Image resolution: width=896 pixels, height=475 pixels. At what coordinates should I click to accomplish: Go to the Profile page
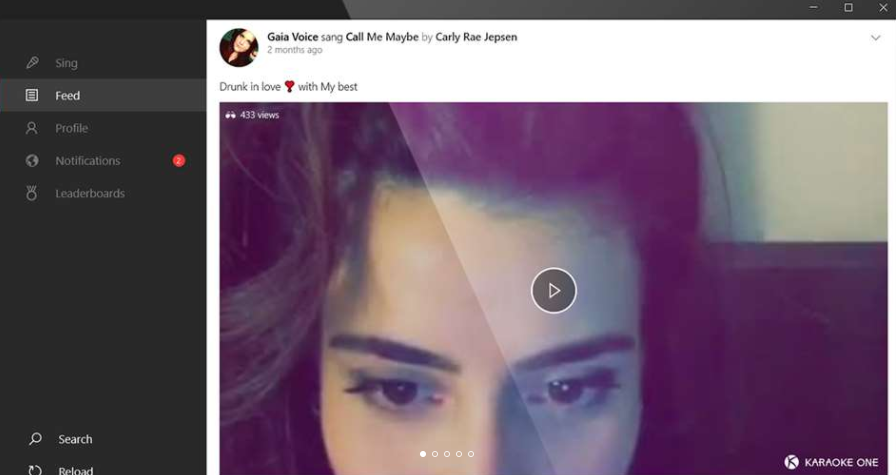[71, 128]
